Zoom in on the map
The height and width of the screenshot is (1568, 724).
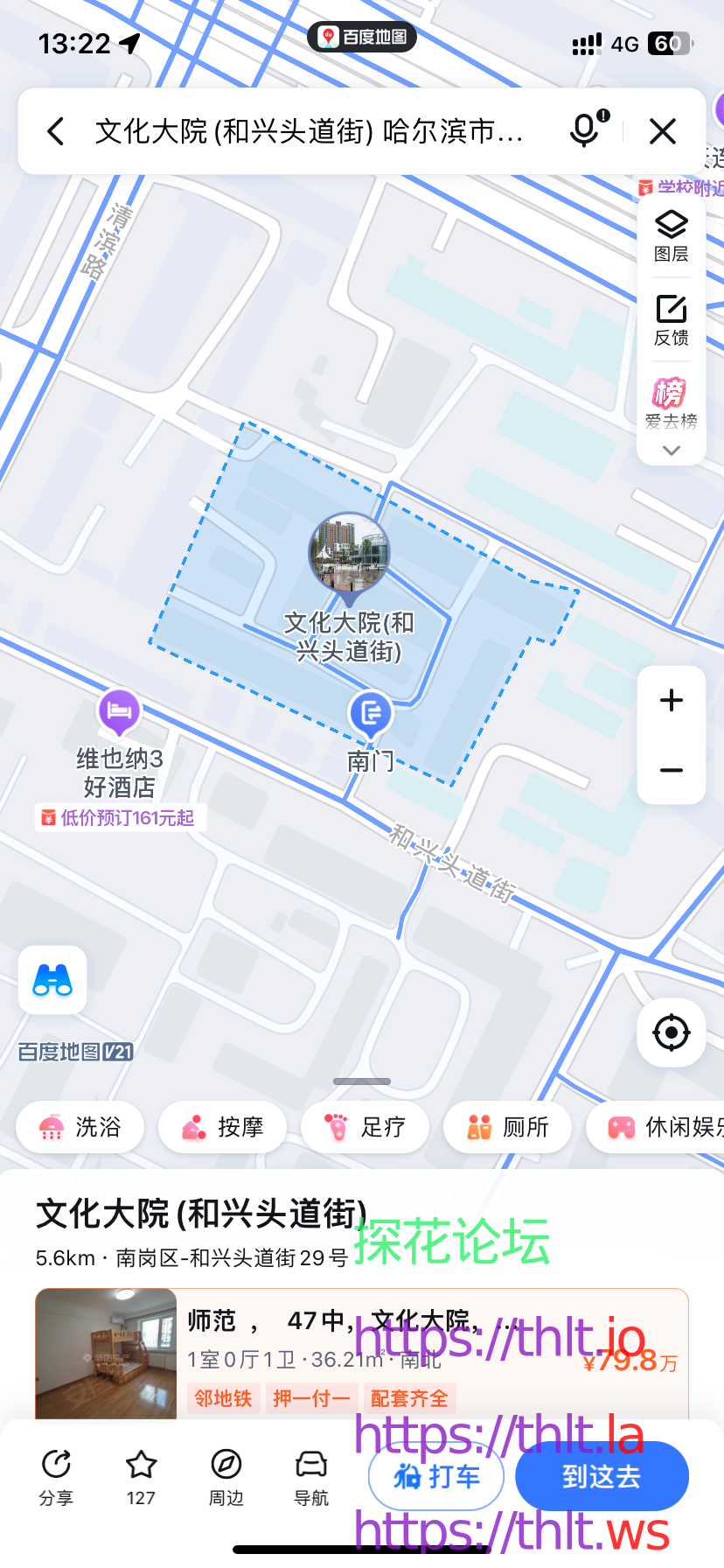pyautogui.click(x=672, y=701)
